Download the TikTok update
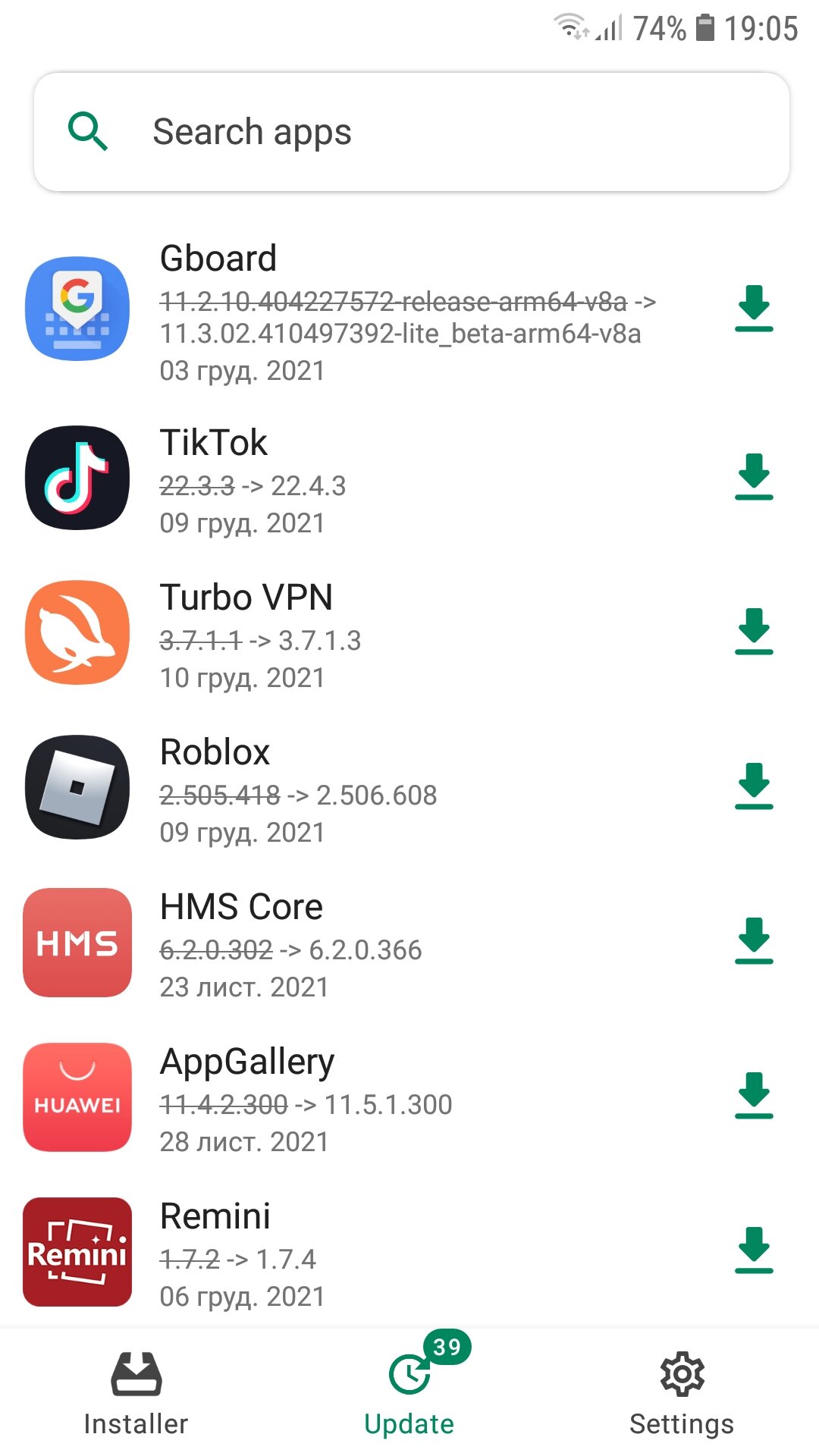This screenshot has height=1456, width=819. pyautogui.click(x=754, y=477)
